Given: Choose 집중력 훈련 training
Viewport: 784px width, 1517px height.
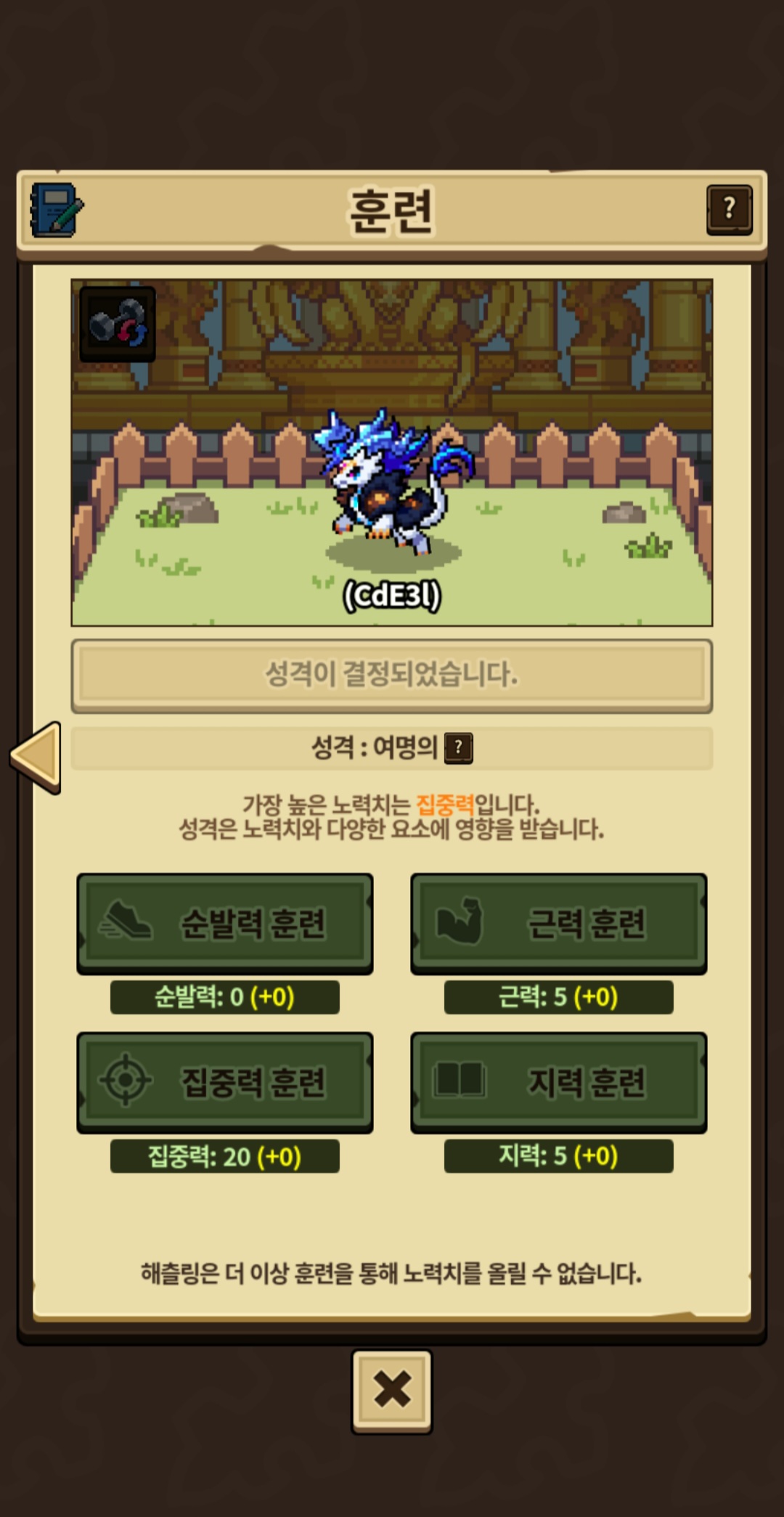Looking at the screenshot, I should pos(225,1082).
